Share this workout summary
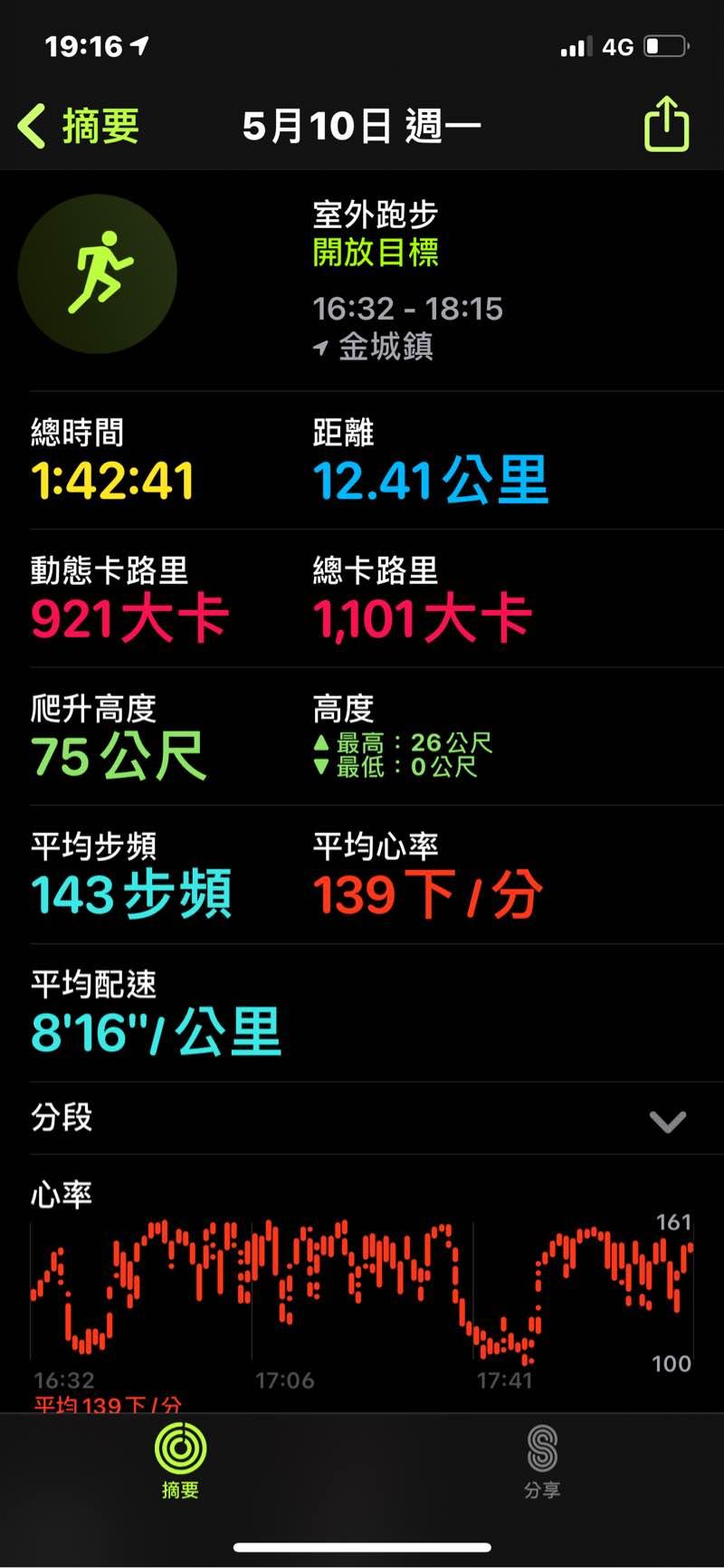 (666, 124)
